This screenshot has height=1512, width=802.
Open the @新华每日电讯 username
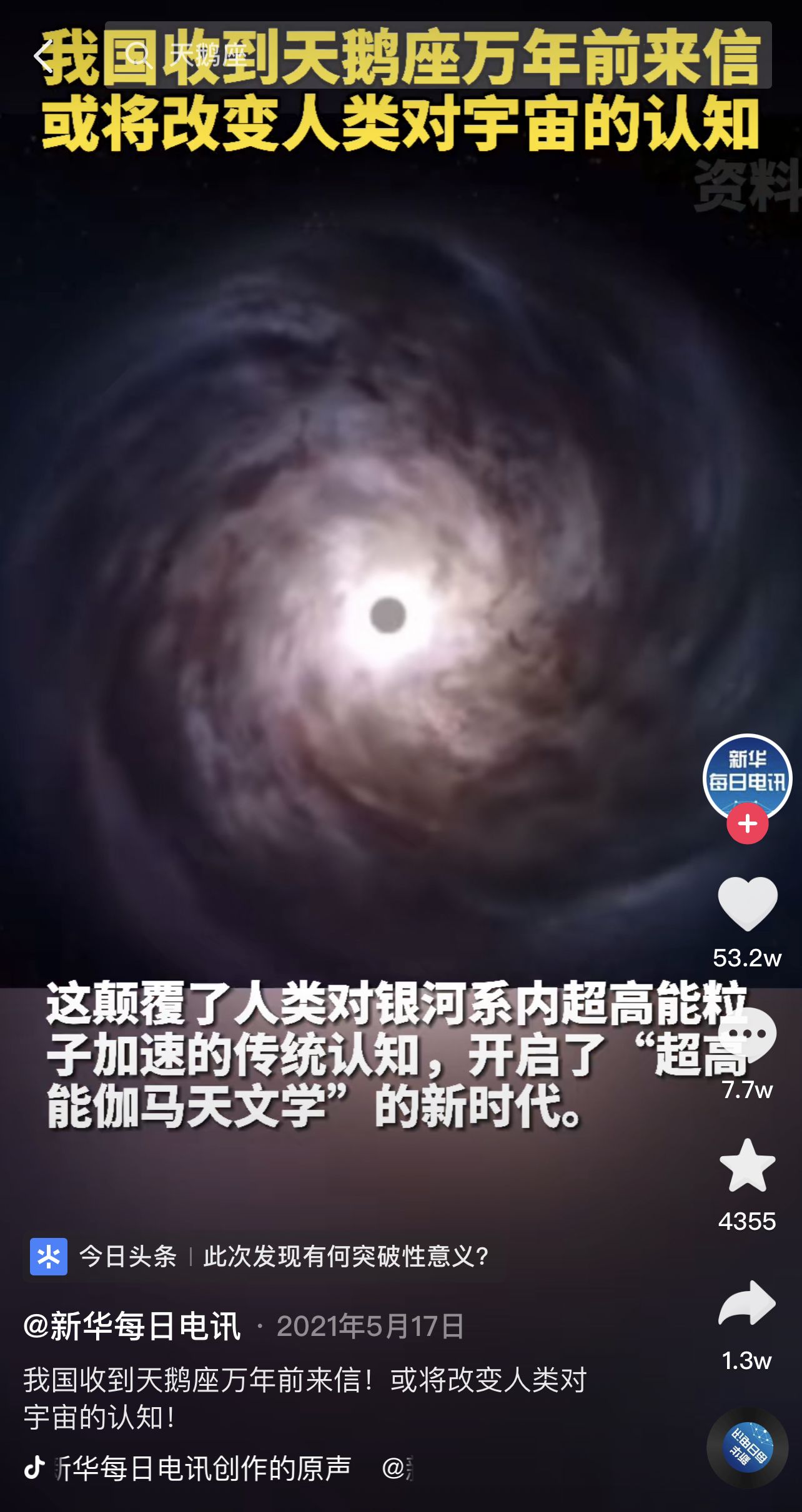click(132, 1326)
